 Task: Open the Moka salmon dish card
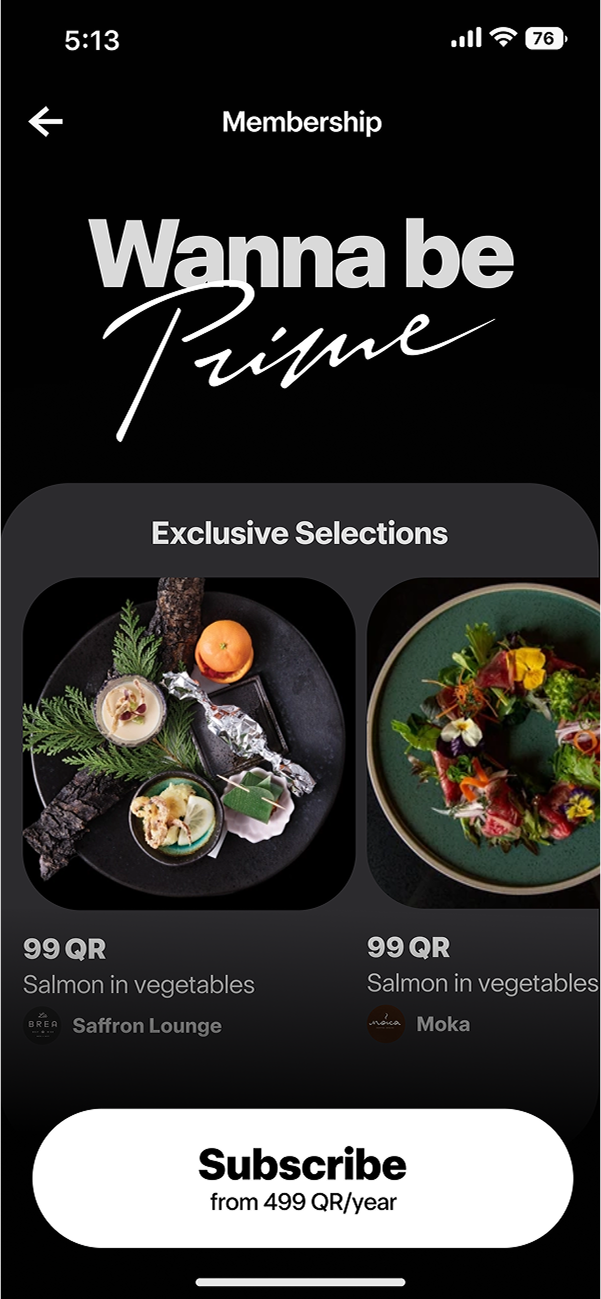point(484,743)
